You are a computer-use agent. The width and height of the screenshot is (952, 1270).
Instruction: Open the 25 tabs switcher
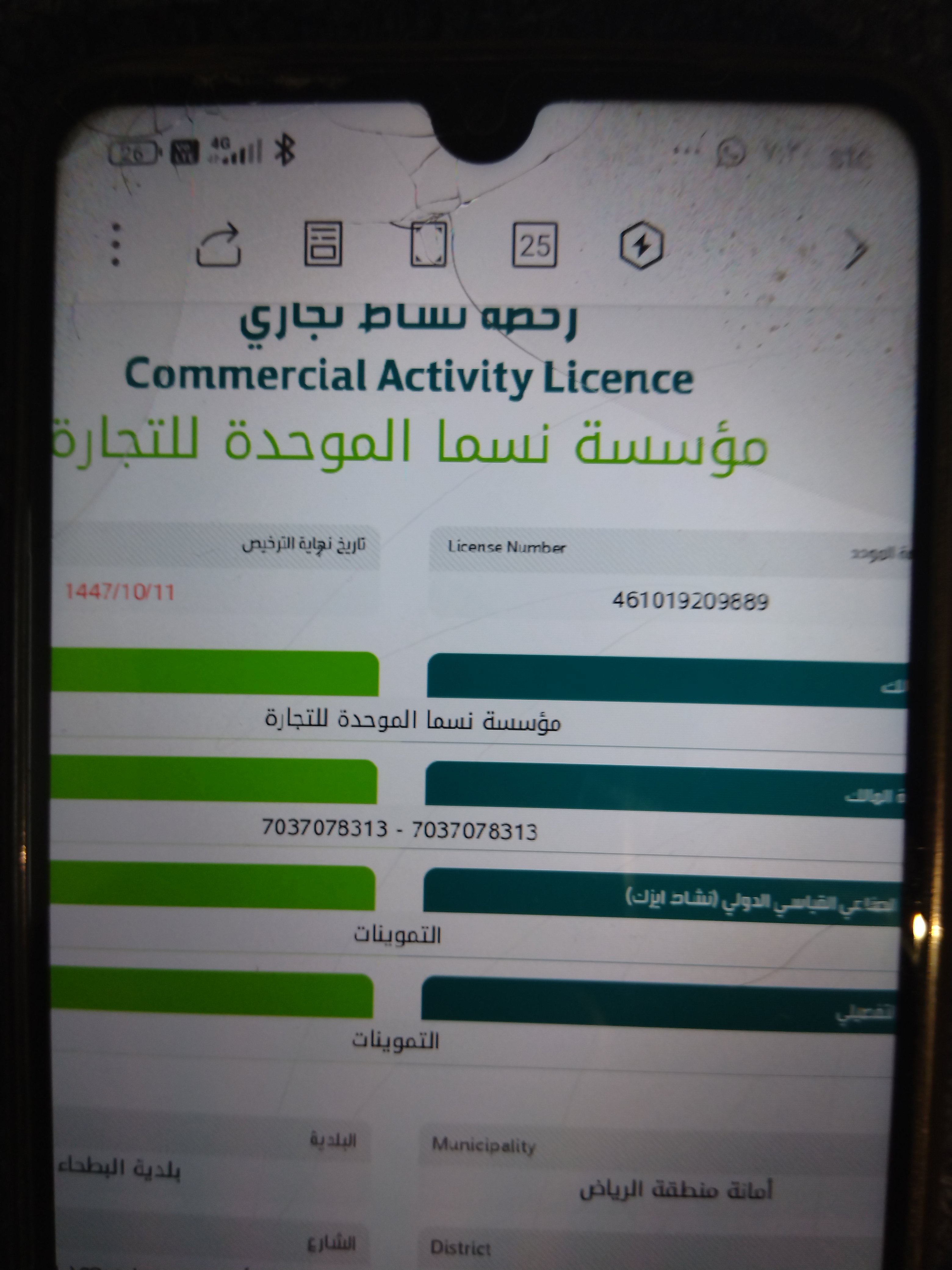pyautogui.click(x=534, y=245)
